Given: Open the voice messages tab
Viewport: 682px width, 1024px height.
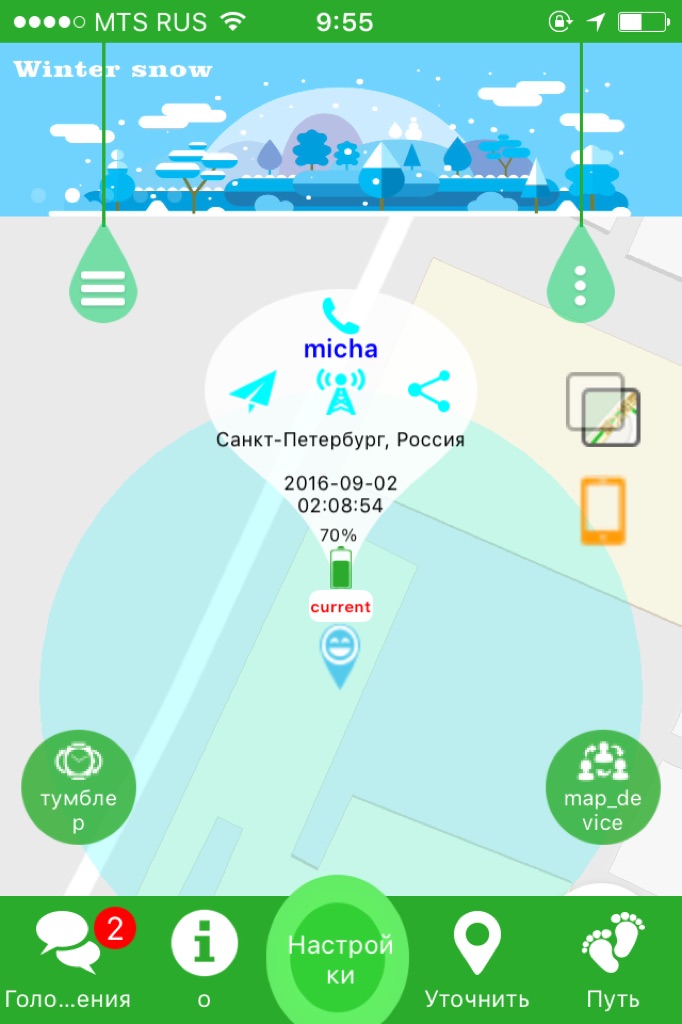Looking at the screenshot, I should [68, 960].
